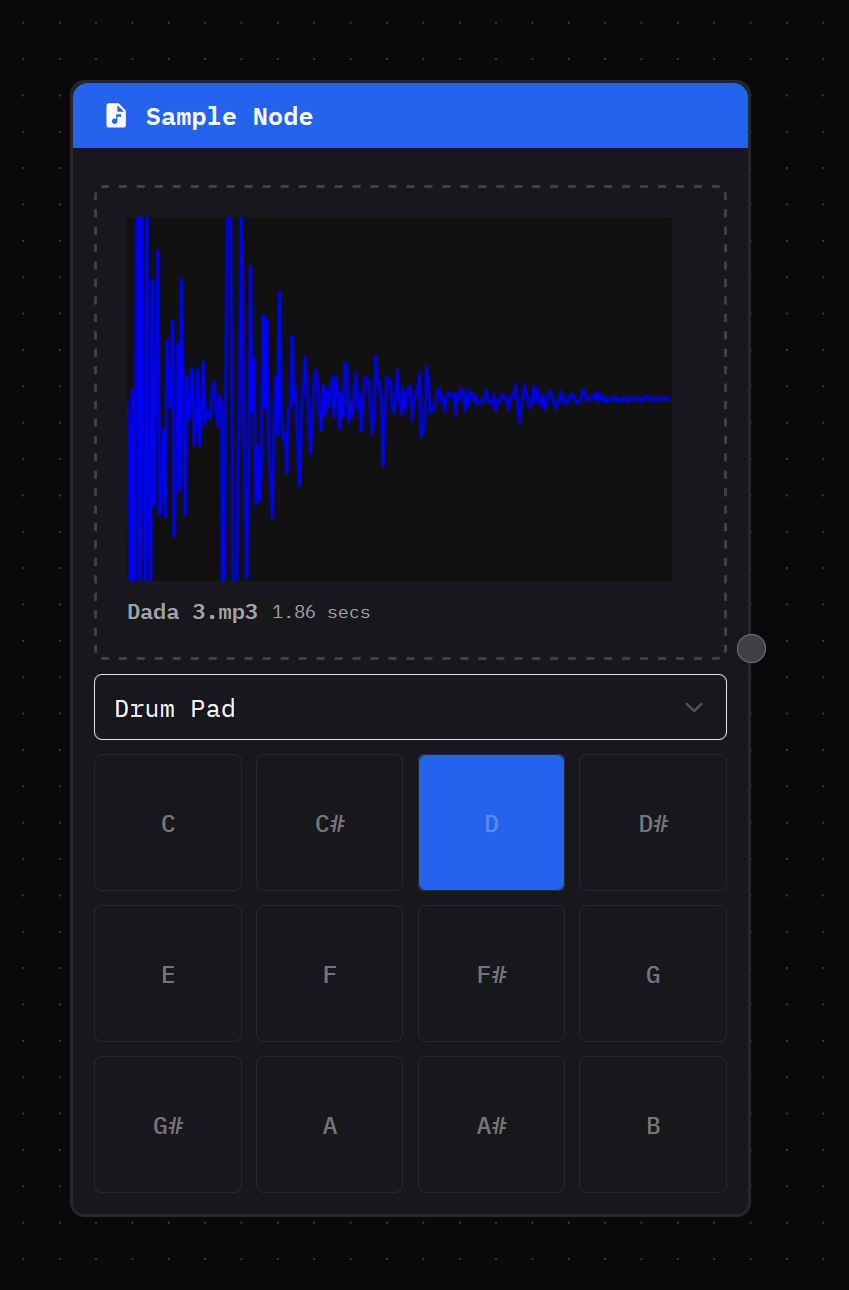Activate the G# pad
This screenshot has height=1290, width=849.
point(167,1124)
